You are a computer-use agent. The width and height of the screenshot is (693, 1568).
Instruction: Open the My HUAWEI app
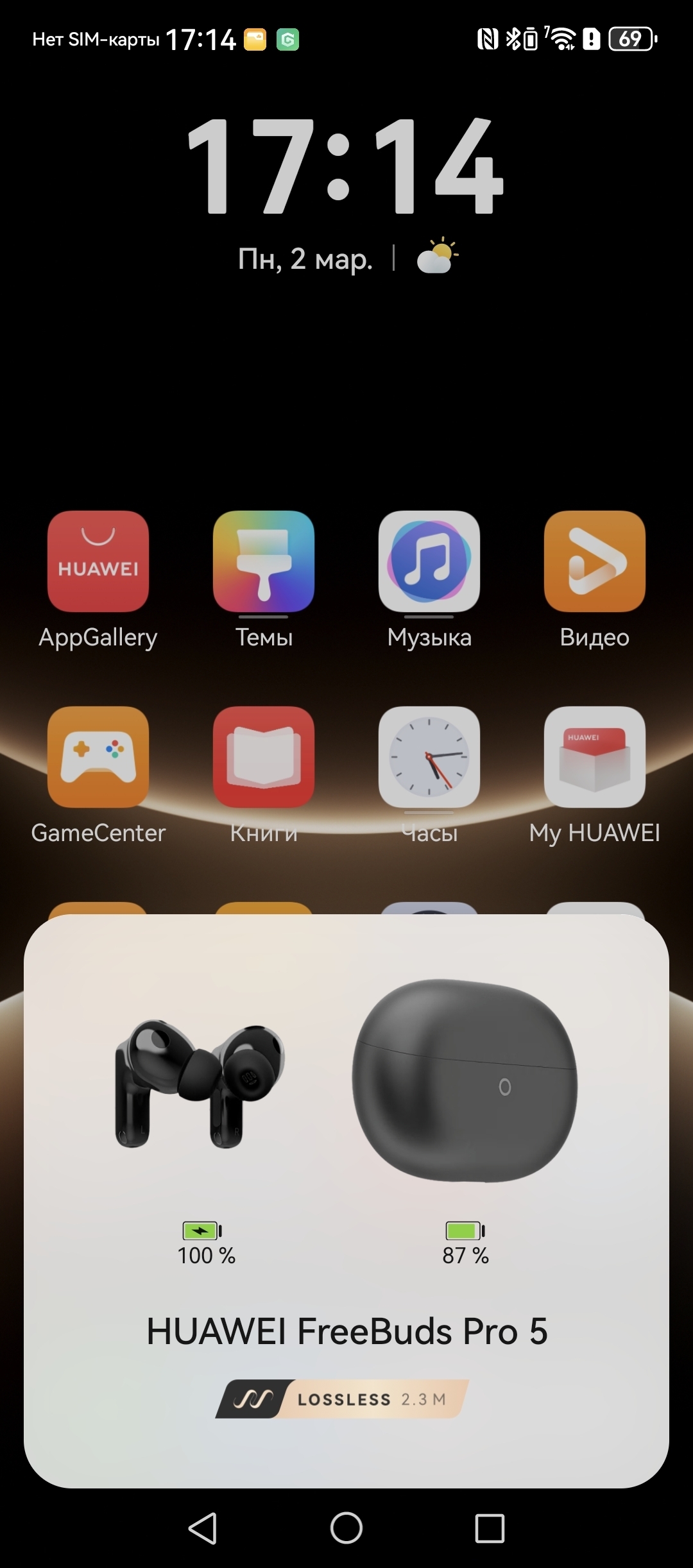pyautogui.click(x=595, y=757)
